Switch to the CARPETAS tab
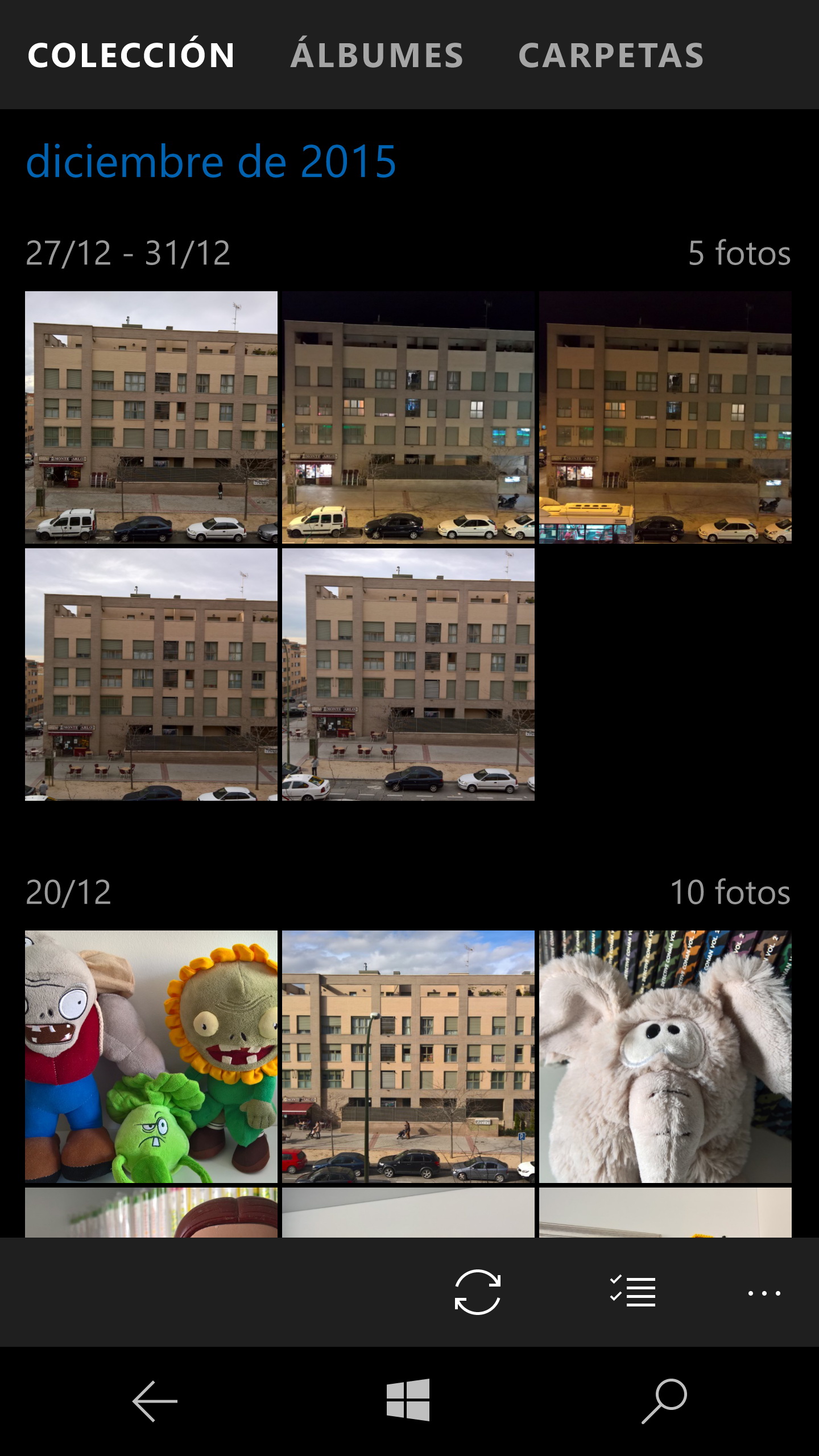This screenshot has width=819, height=1456. click(611, 55)
